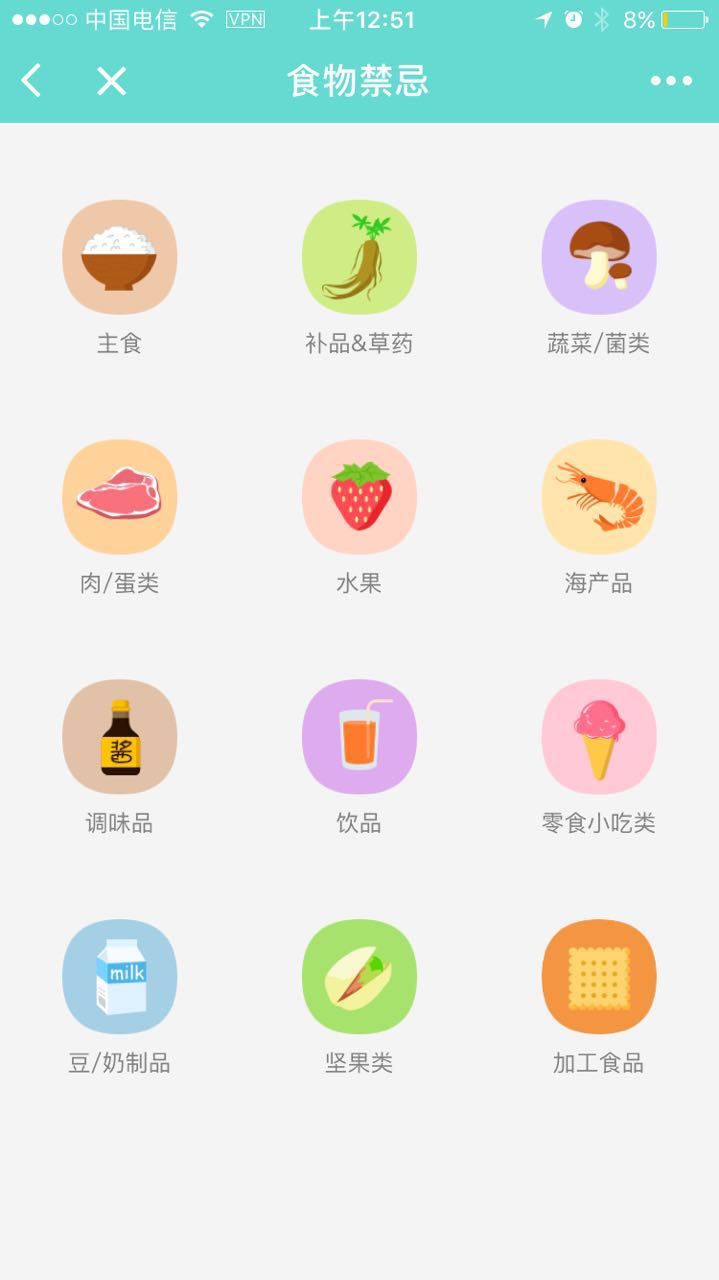Screen dimensions: 719x1280
Task: Open the 豆/奶制品 category
Action: pos(120,977)
